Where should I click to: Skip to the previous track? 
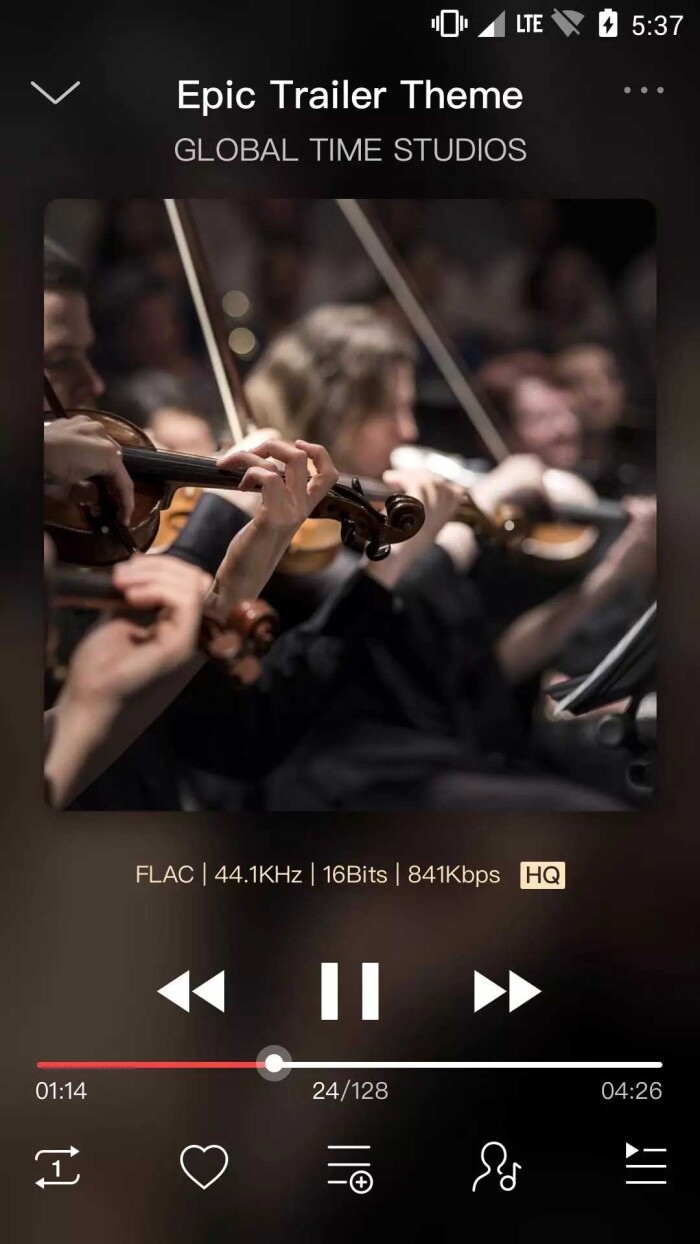point(191,991)
